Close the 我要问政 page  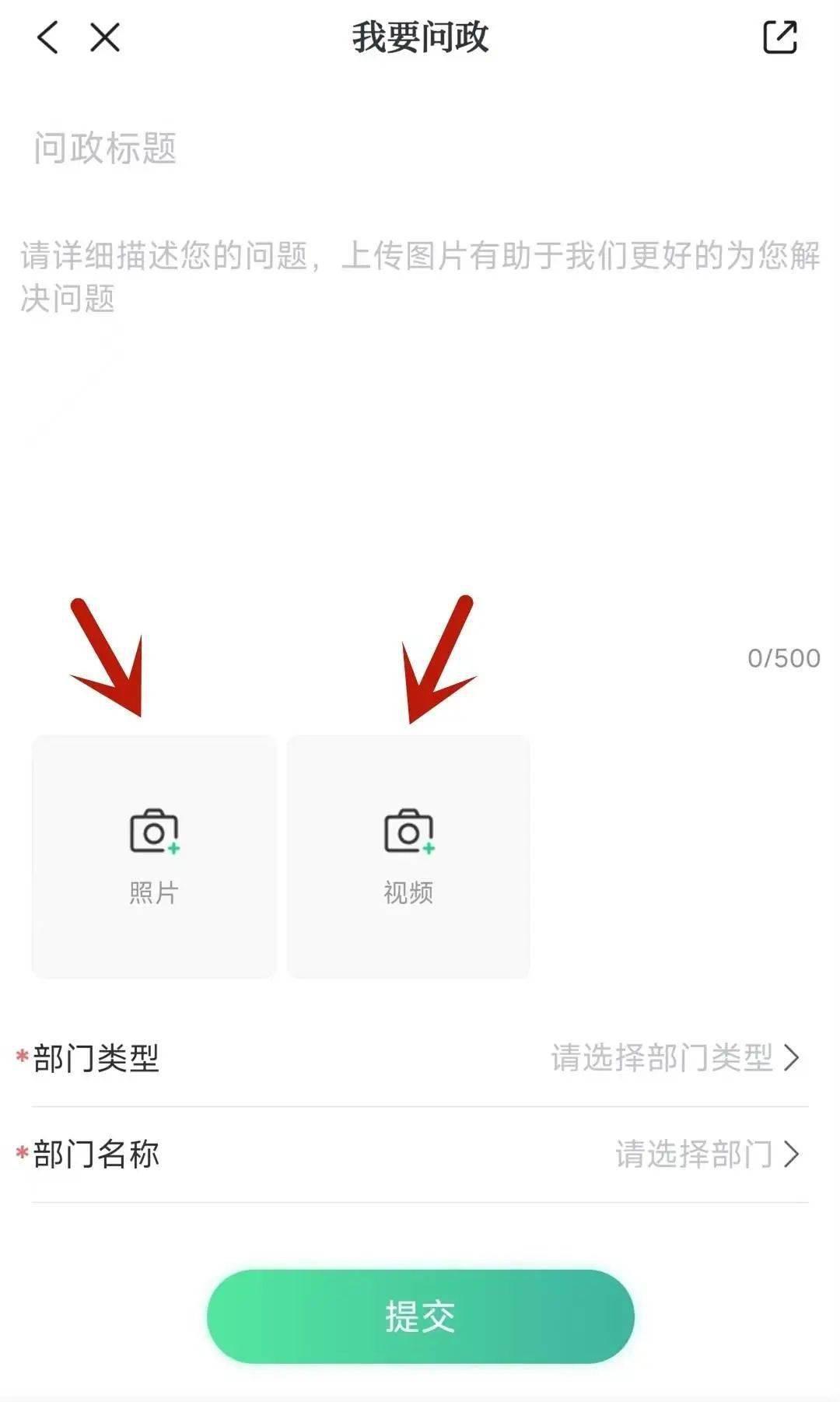[x=105, y=37]
